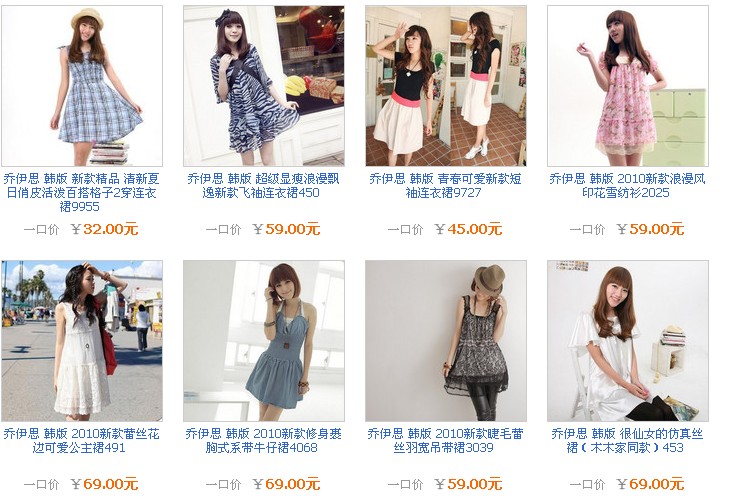Tap the title link for dress 9955
This screenshot has width=738, height=502.
tap(80, 193)
